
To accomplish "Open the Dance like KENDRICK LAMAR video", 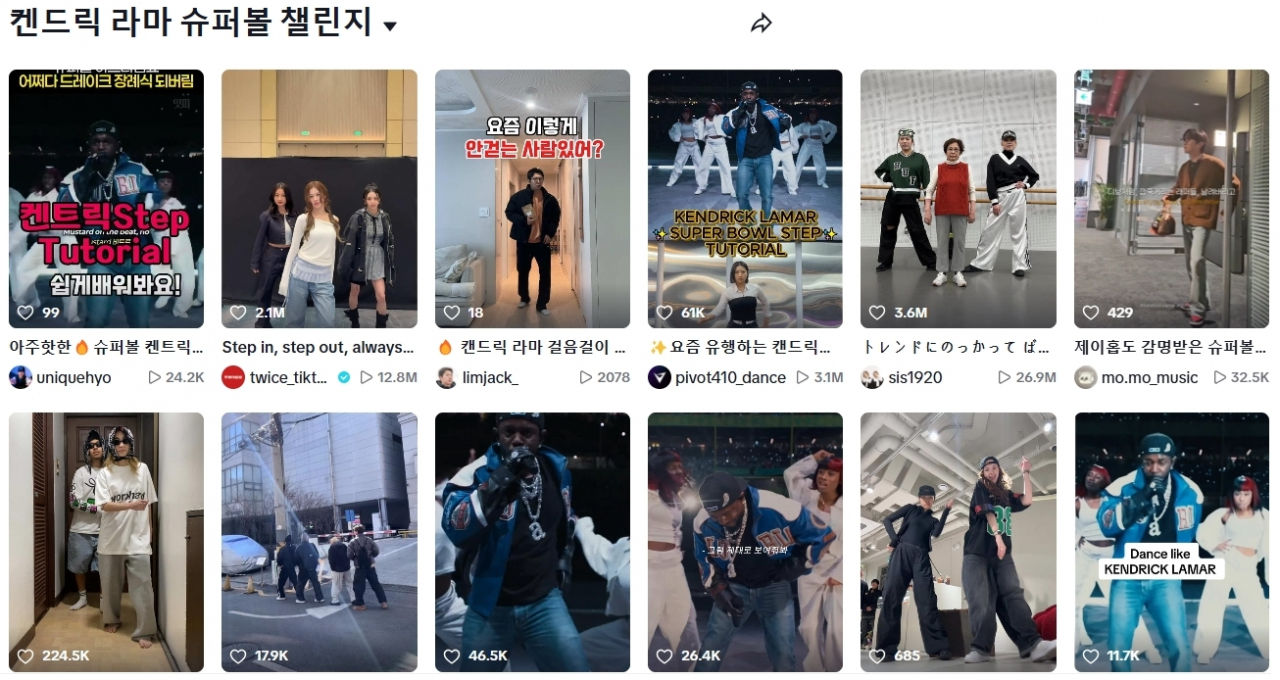I will point(1171,540).
